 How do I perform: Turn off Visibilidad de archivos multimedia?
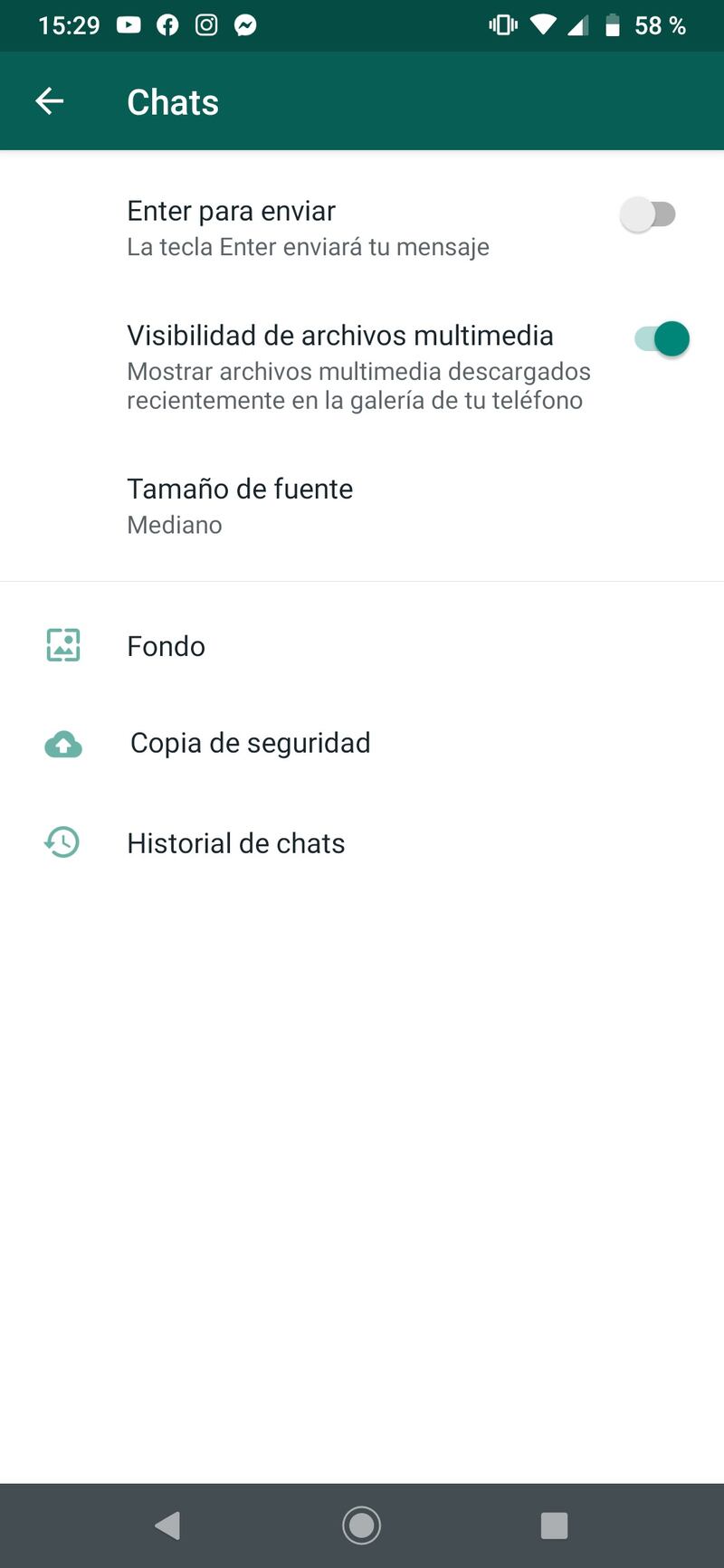click(x=662, y=339)
